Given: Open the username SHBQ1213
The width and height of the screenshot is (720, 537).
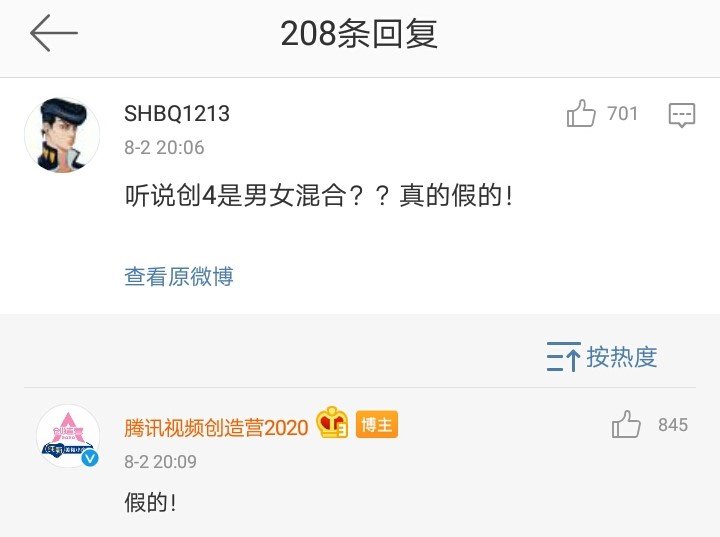Looking at the screenshot, I should (177, 114).
